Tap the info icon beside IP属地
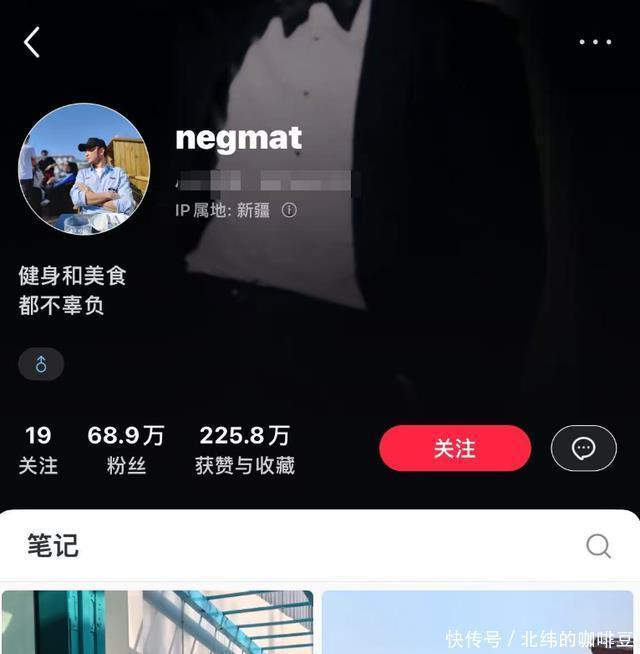The image size is (640, 654). 289,210
